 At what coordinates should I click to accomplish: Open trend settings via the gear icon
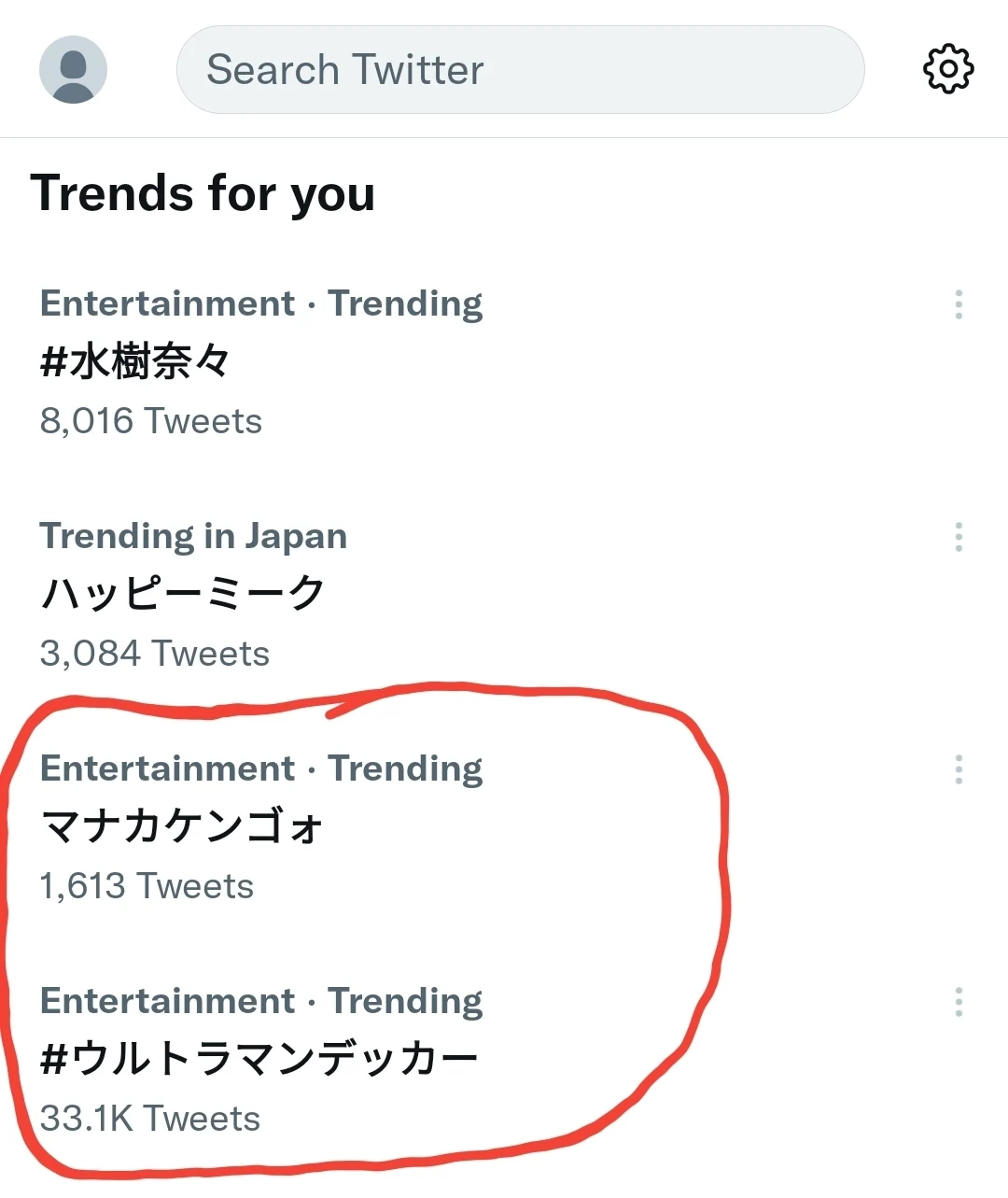coord(947,69)
